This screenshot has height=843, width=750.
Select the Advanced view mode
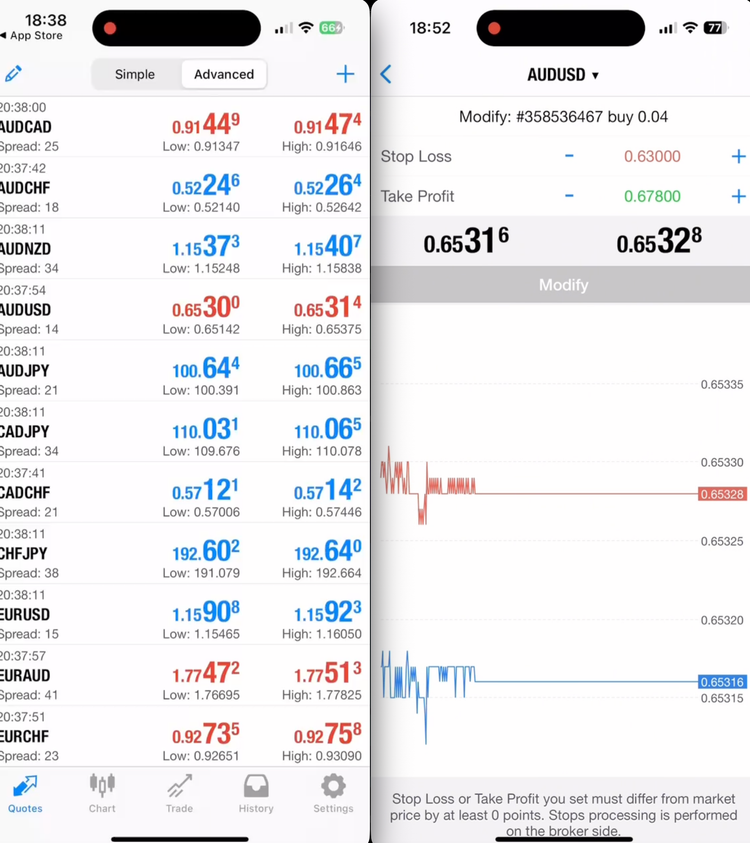(224, 74)
